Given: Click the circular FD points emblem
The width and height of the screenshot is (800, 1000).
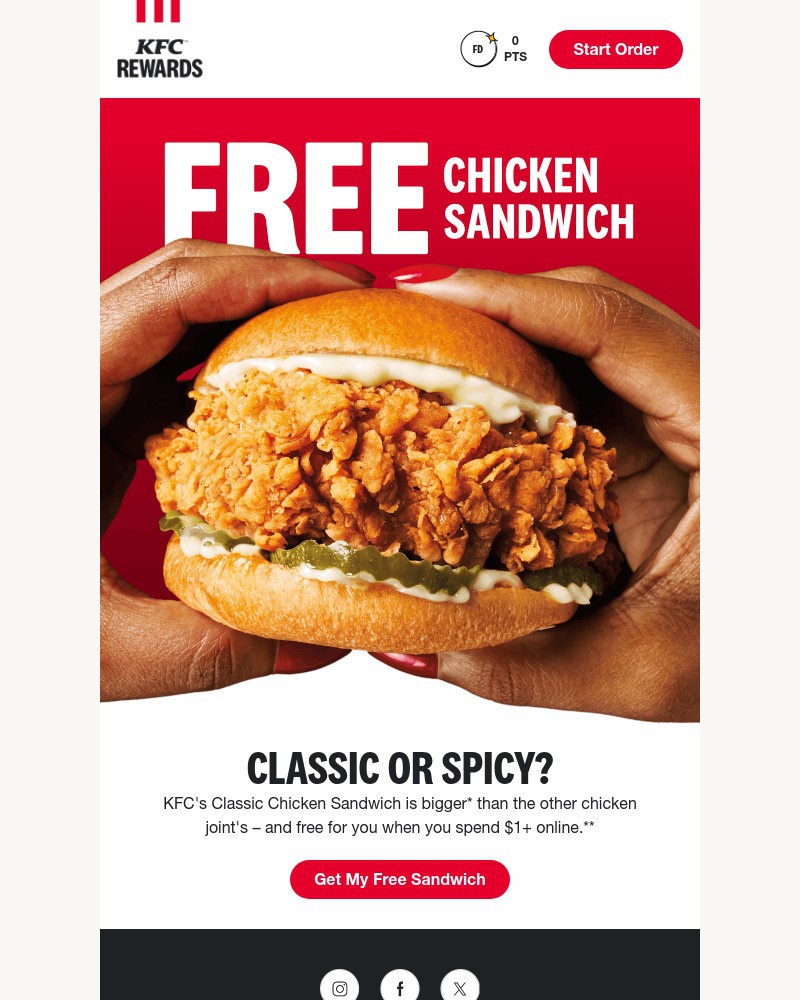Looking at the screenshot, I should (478, 49).
